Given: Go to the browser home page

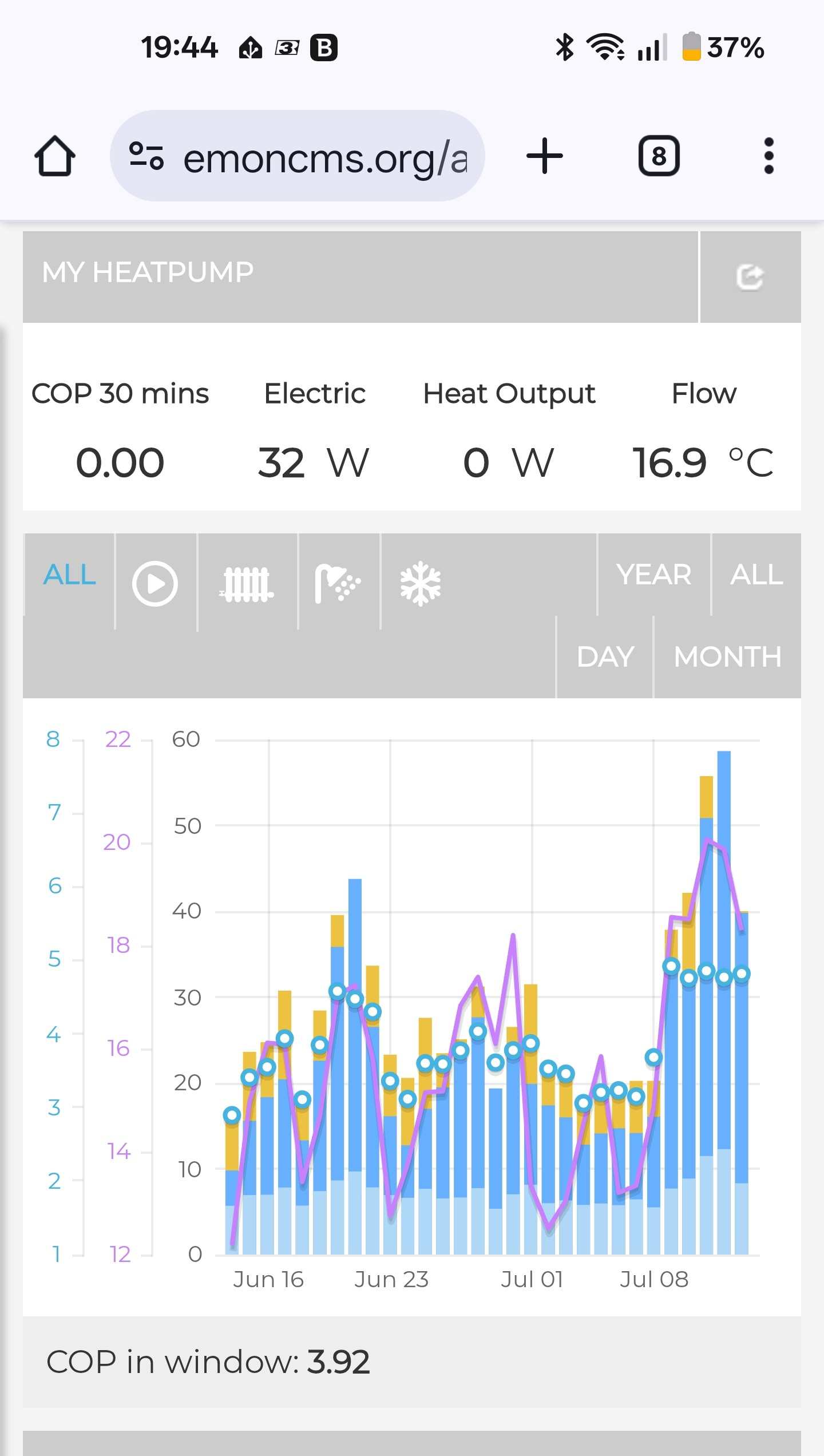Looking at the screenshot, I should tap(54, 156).
